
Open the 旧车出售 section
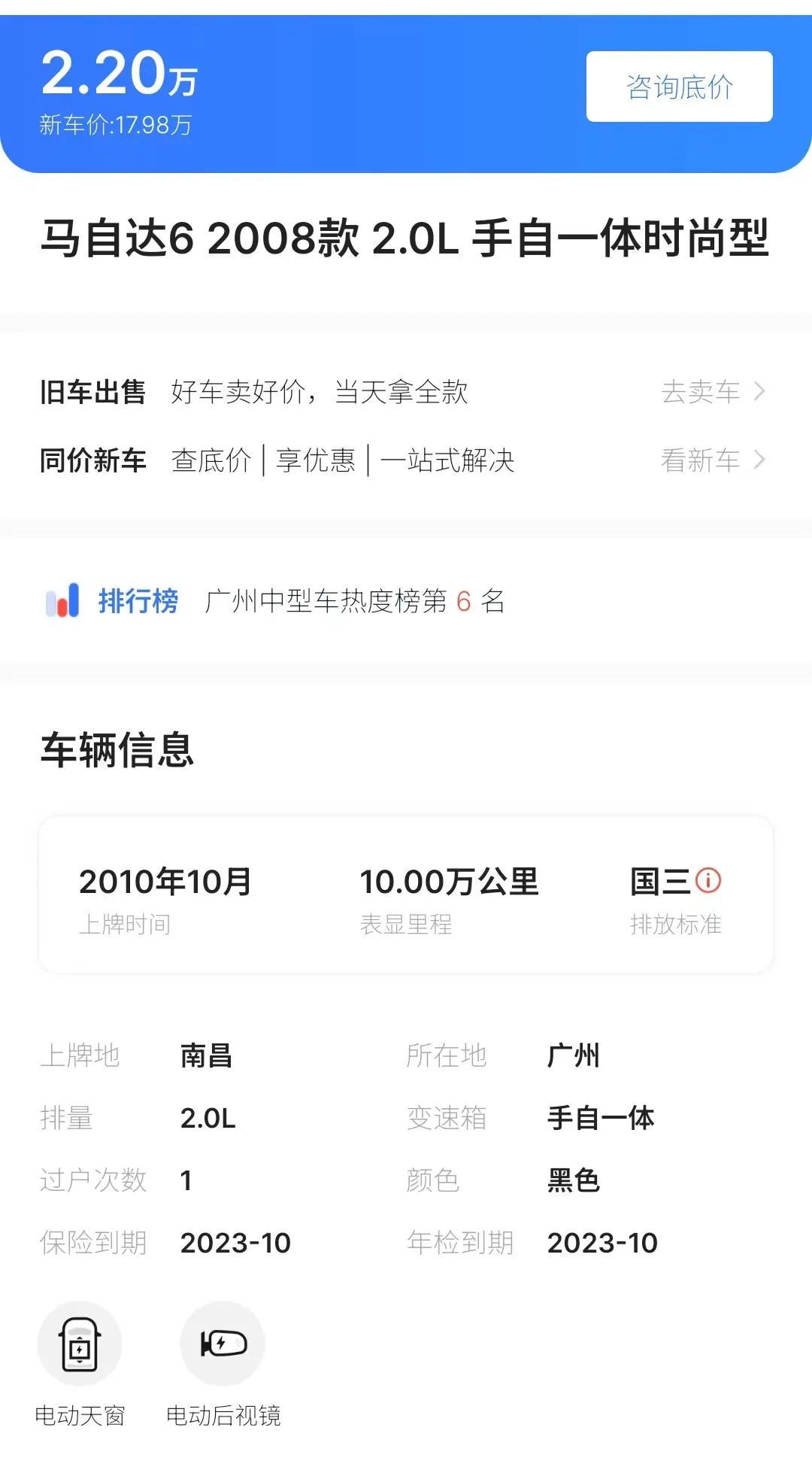(x=93, y=392)
